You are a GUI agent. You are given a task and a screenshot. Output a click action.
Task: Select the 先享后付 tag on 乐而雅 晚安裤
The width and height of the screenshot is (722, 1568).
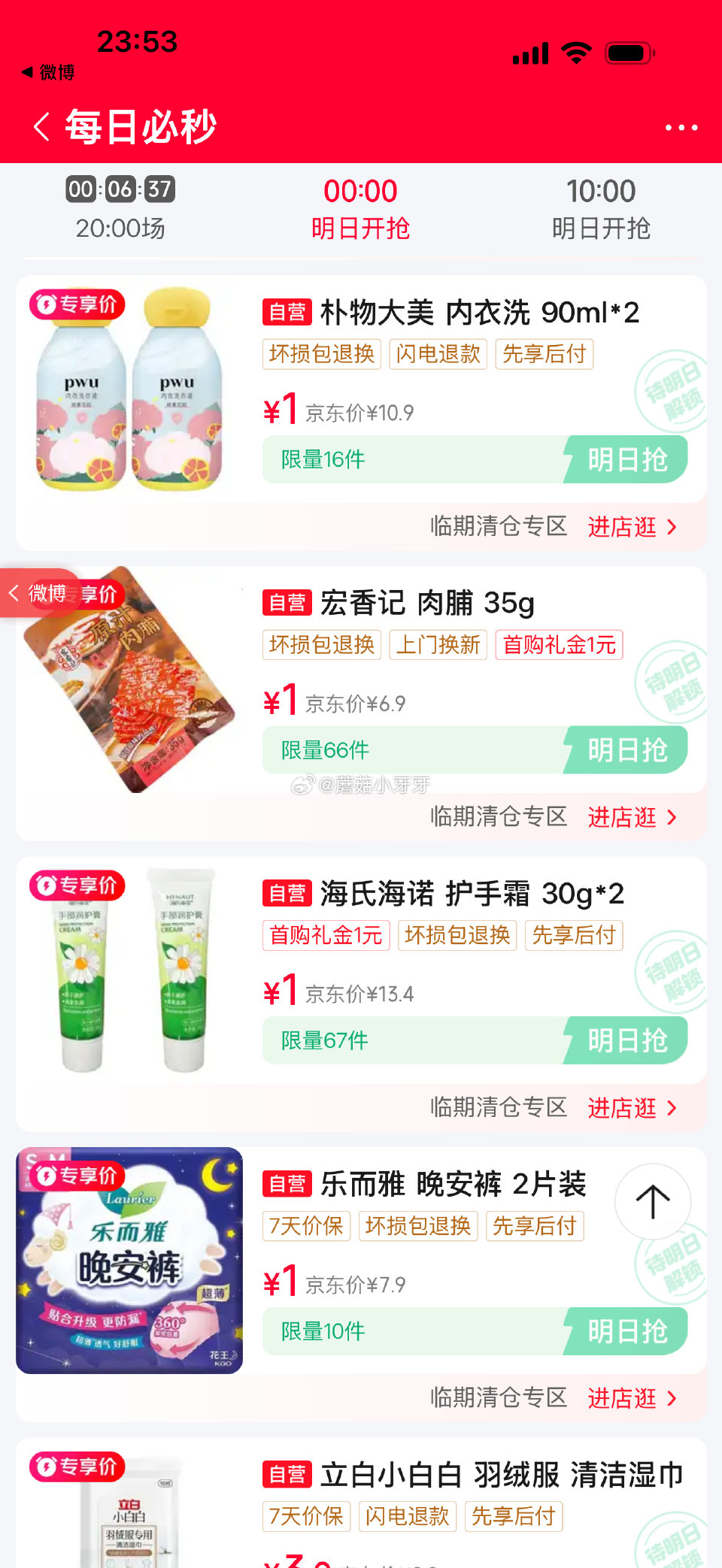[535, 1225]
